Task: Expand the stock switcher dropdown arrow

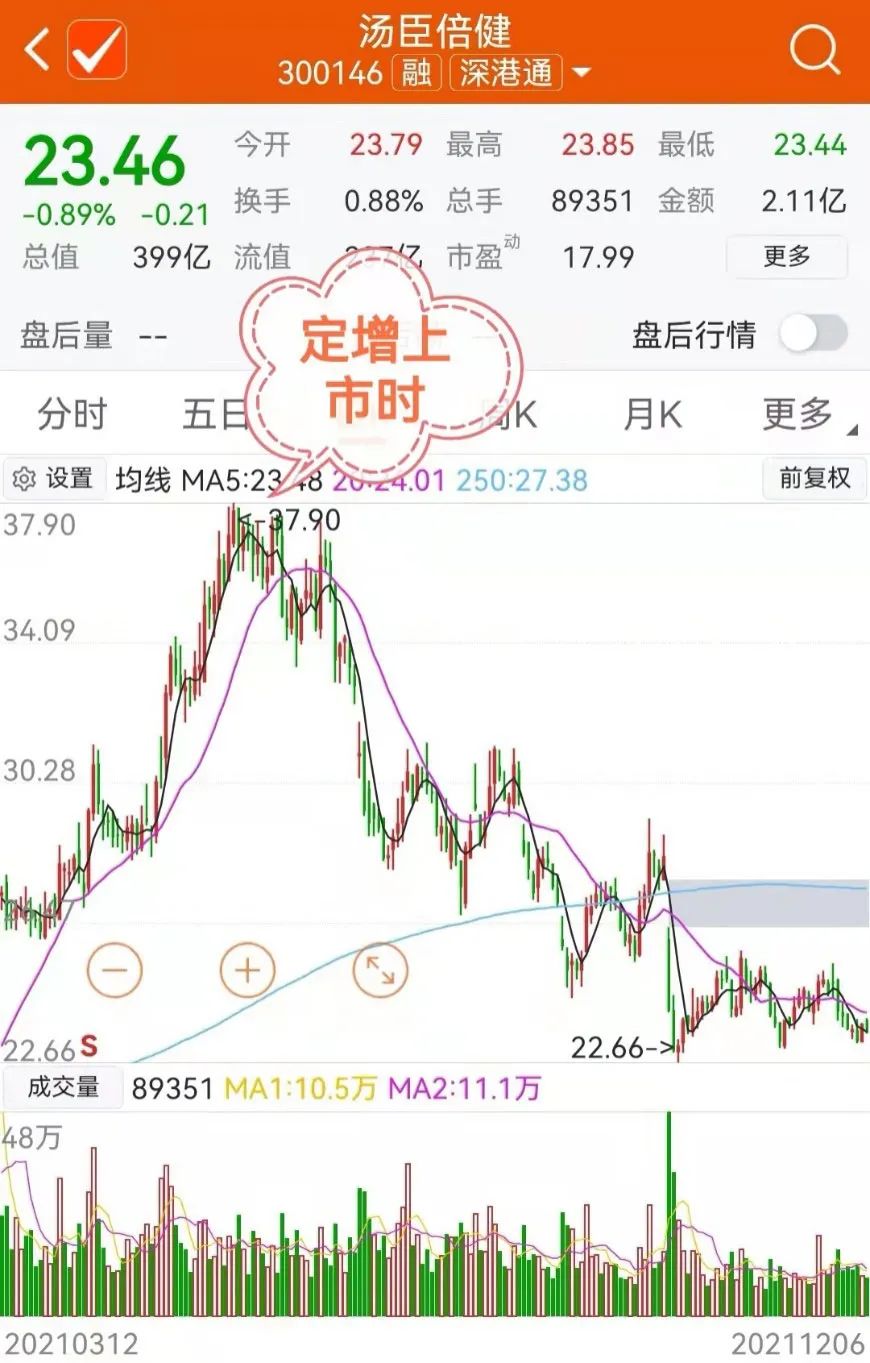Action: tap(580, 73)
